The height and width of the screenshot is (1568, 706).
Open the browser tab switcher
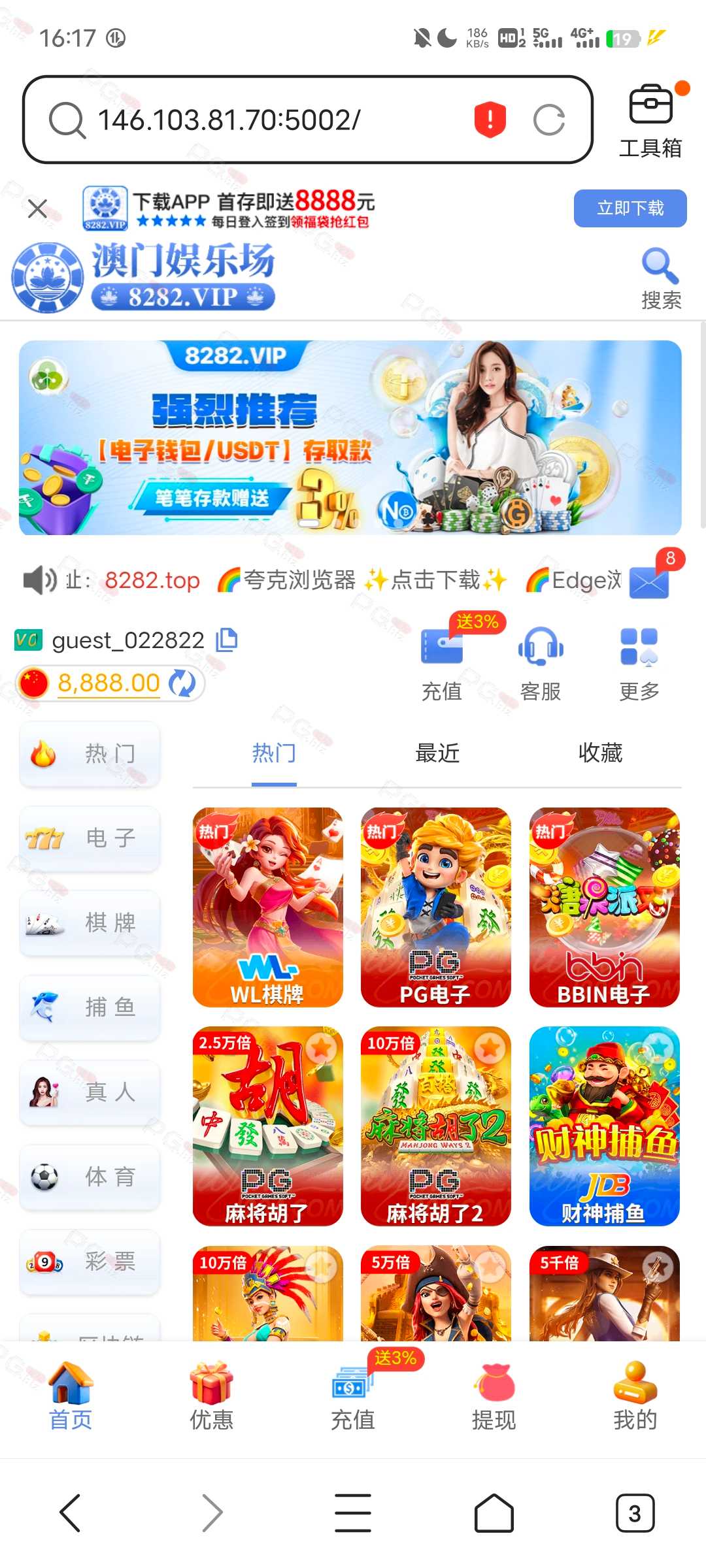[635, 1513]
